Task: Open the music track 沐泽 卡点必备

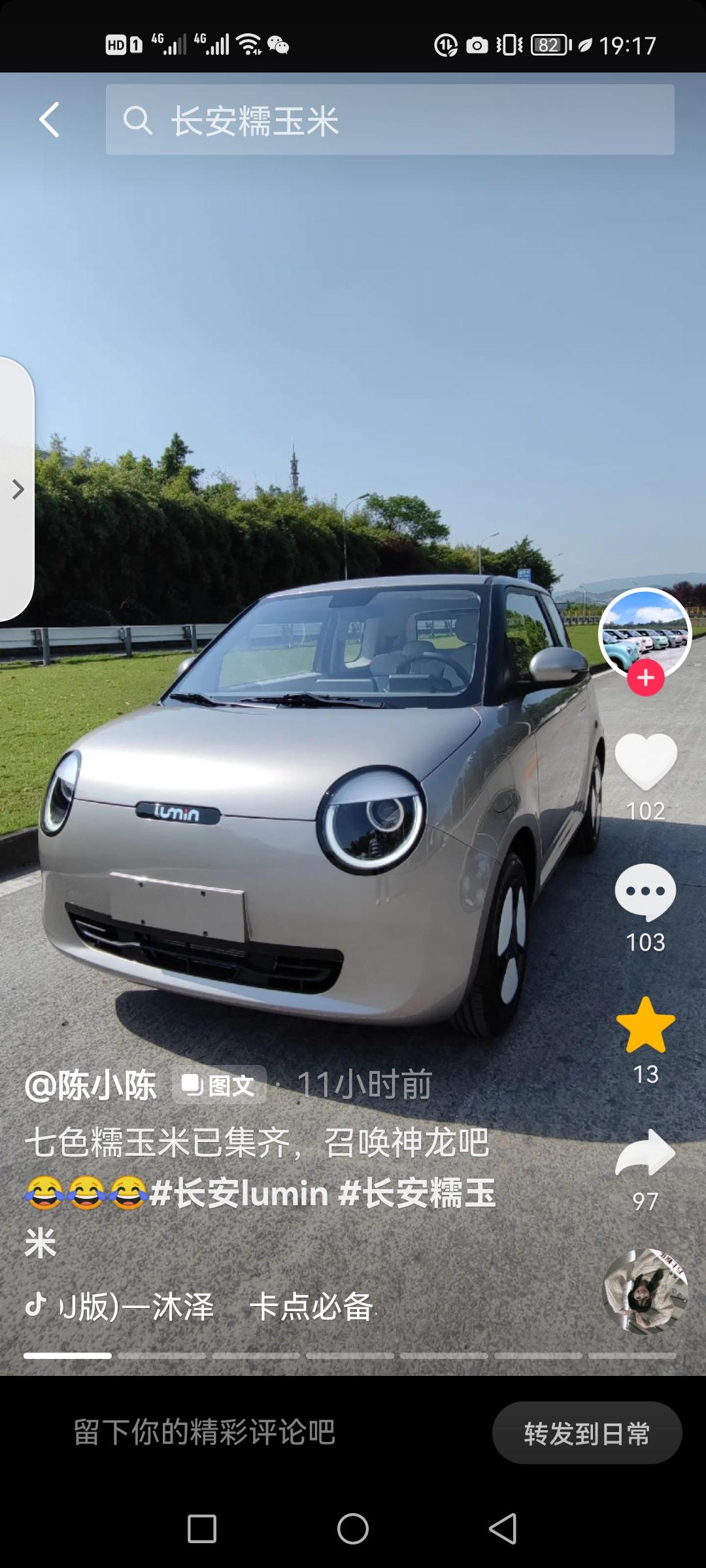Action: [216, 1307]
